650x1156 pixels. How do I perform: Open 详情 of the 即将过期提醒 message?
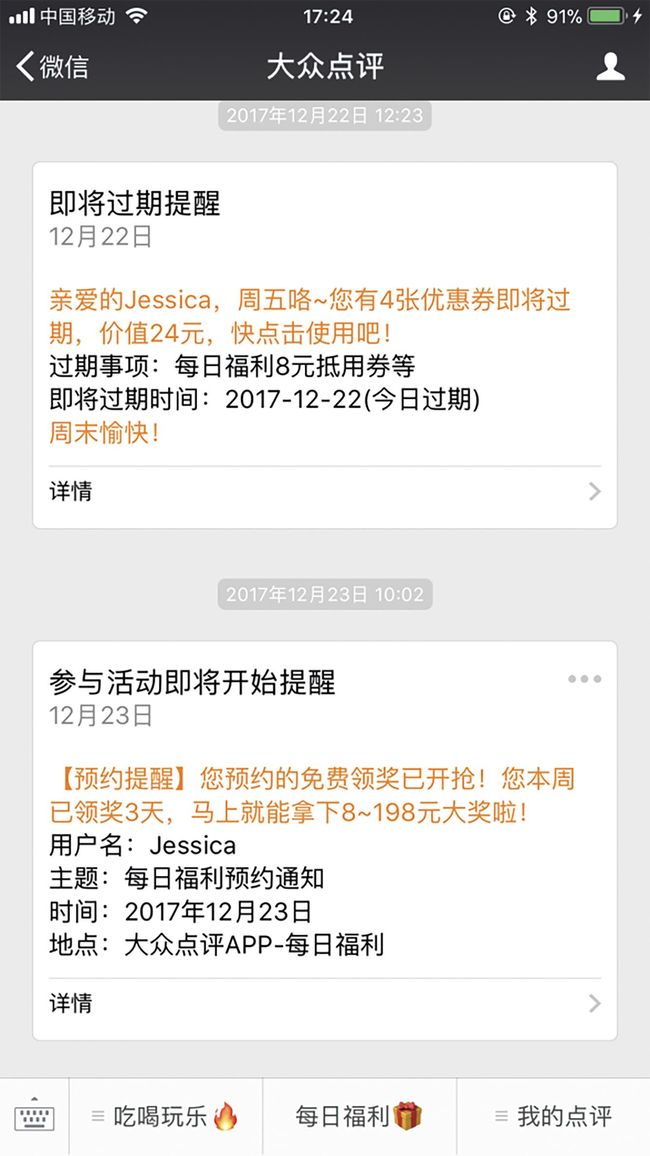click(325, 491)
